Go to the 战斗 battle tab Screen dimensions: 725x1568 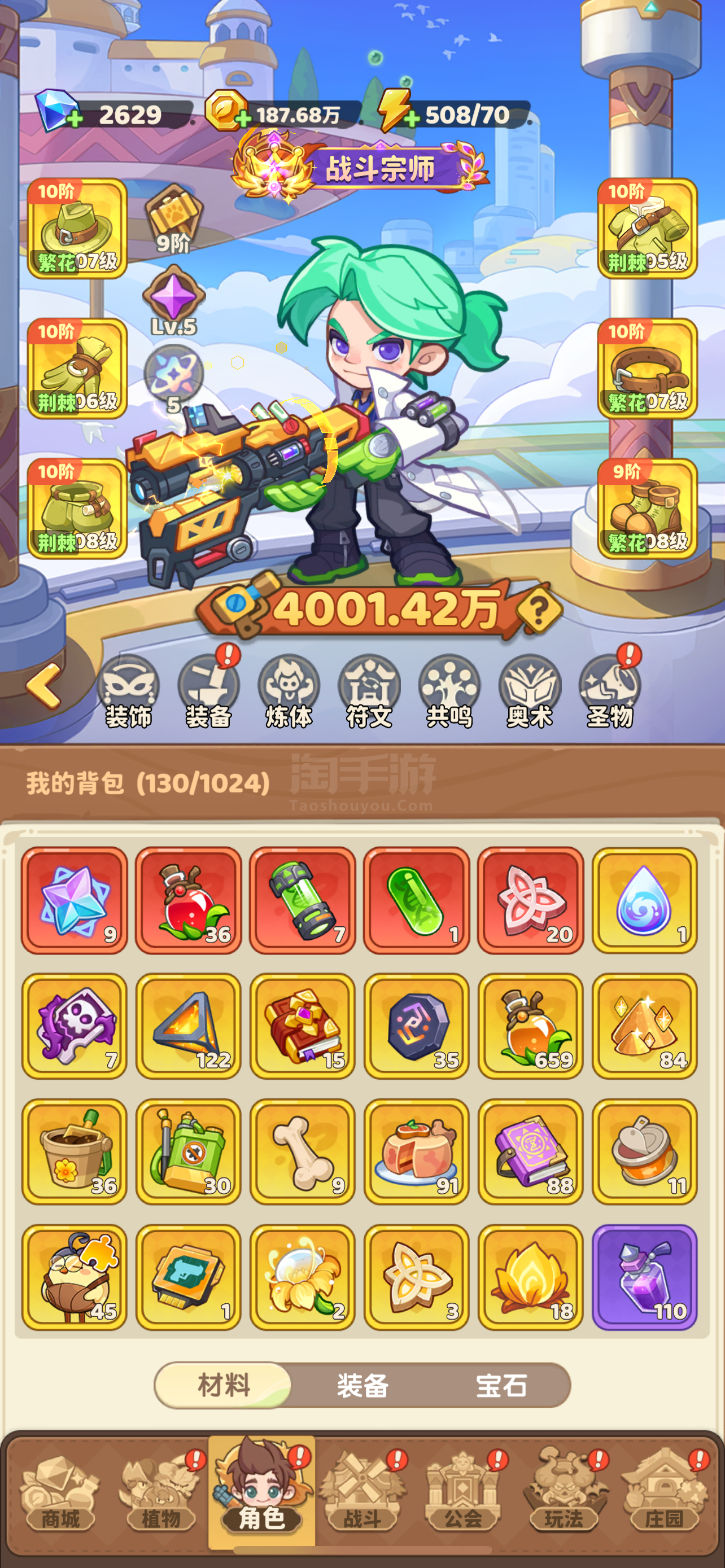click(x=362, y=1495)
